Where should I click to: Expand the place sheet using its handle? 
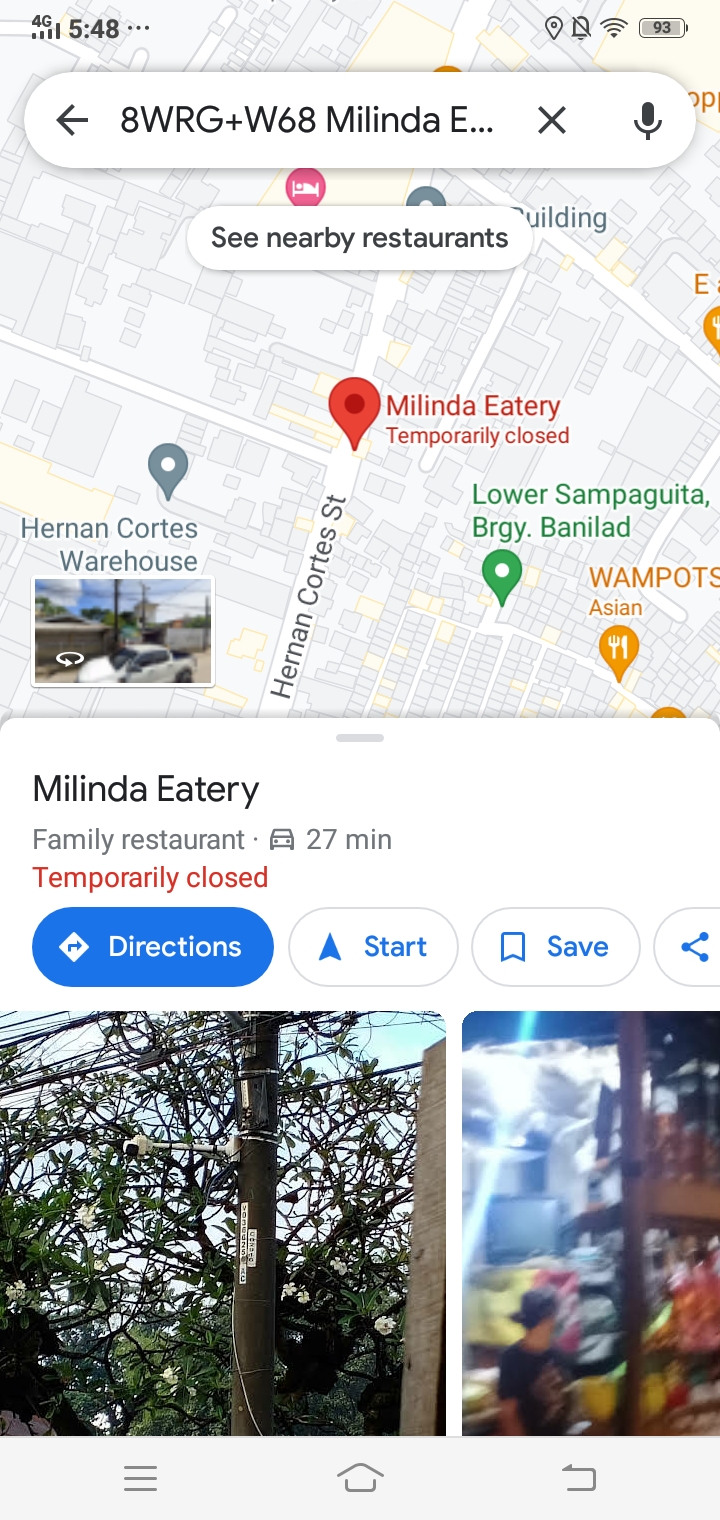(360, 738)
